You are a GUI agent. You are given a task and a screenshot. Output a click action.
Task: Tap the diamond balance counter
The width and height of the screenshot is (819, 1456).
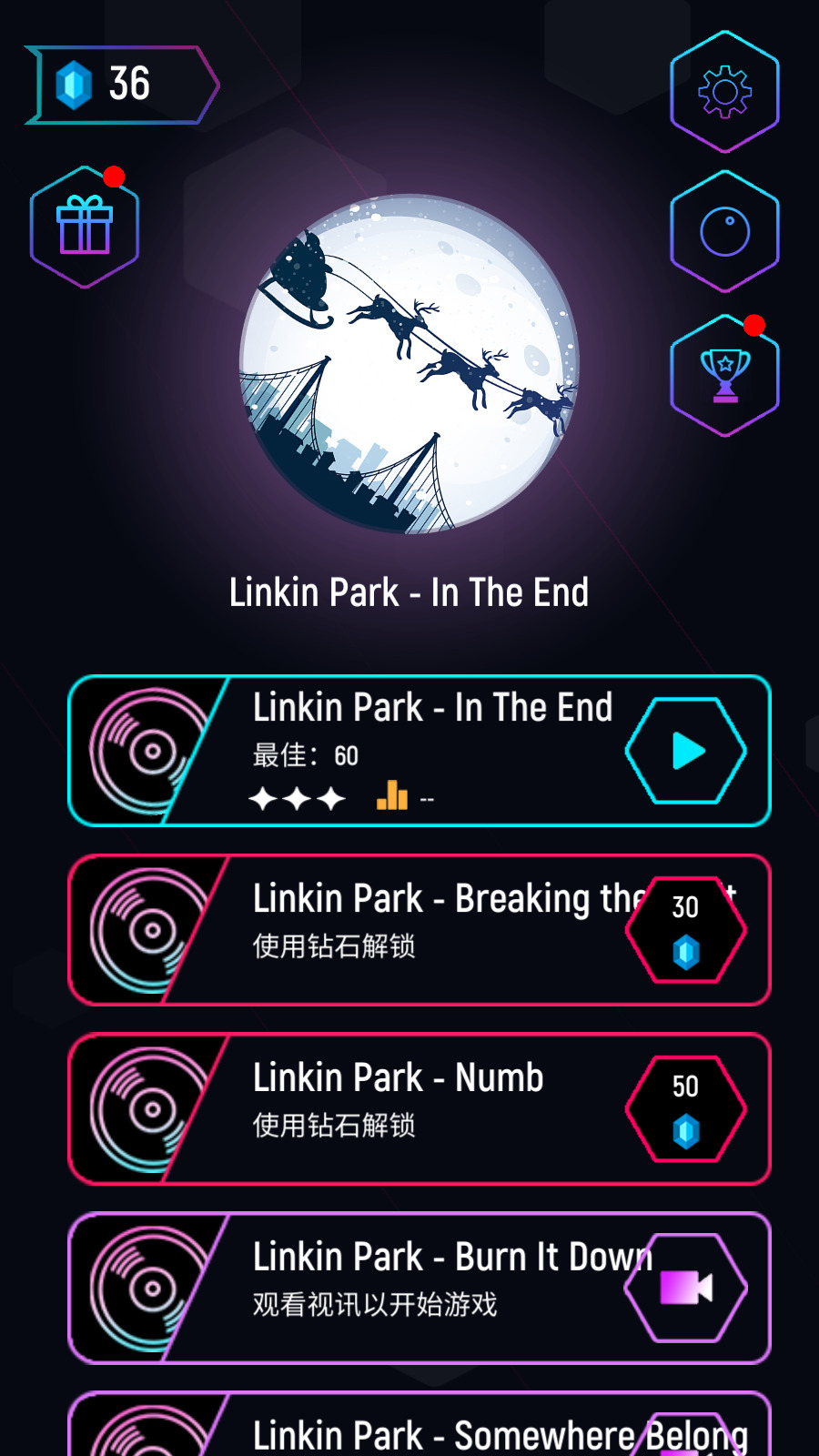coord(120,85)
